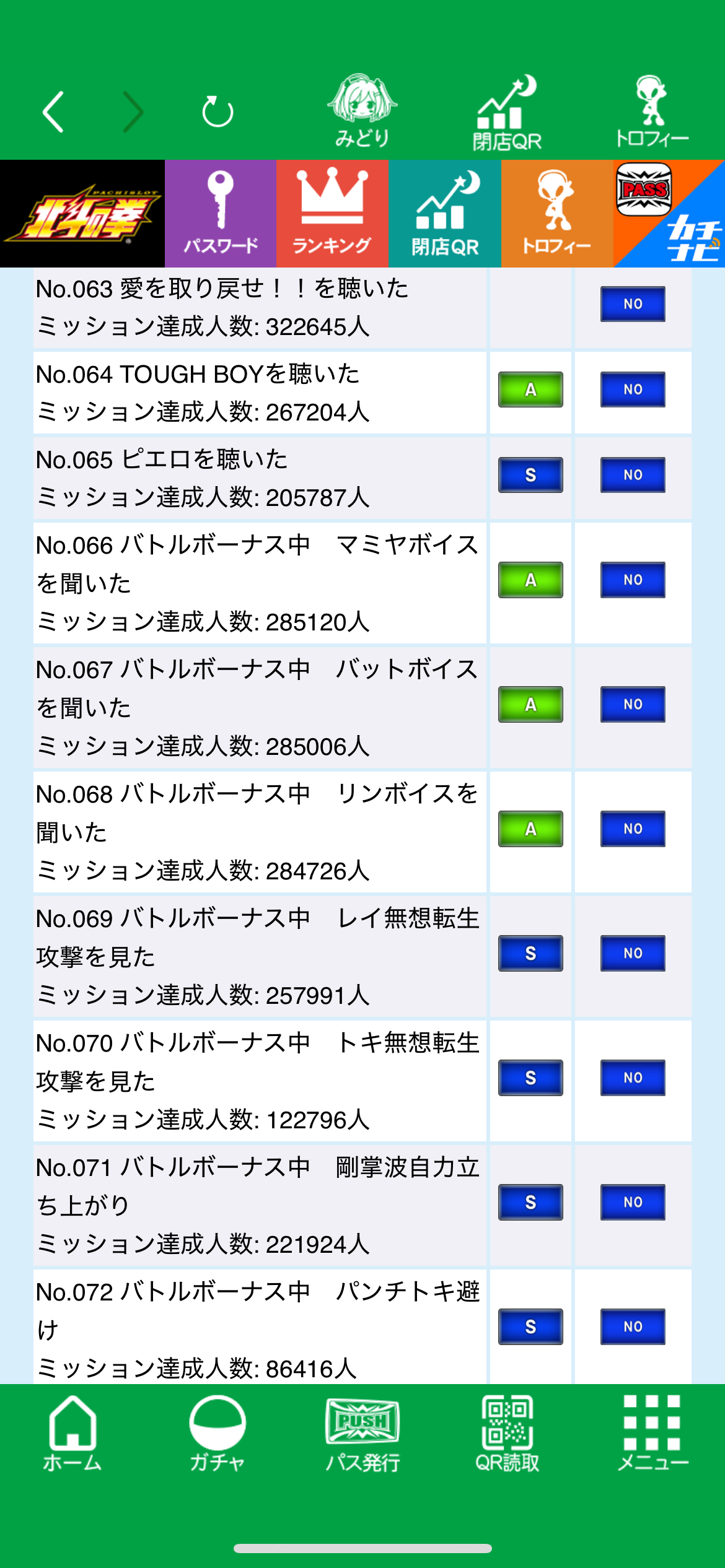The width and height of the screenshot is (725, 1568).
Task: Open 閉店QR in the top green bar
Action: pos(507,113)
